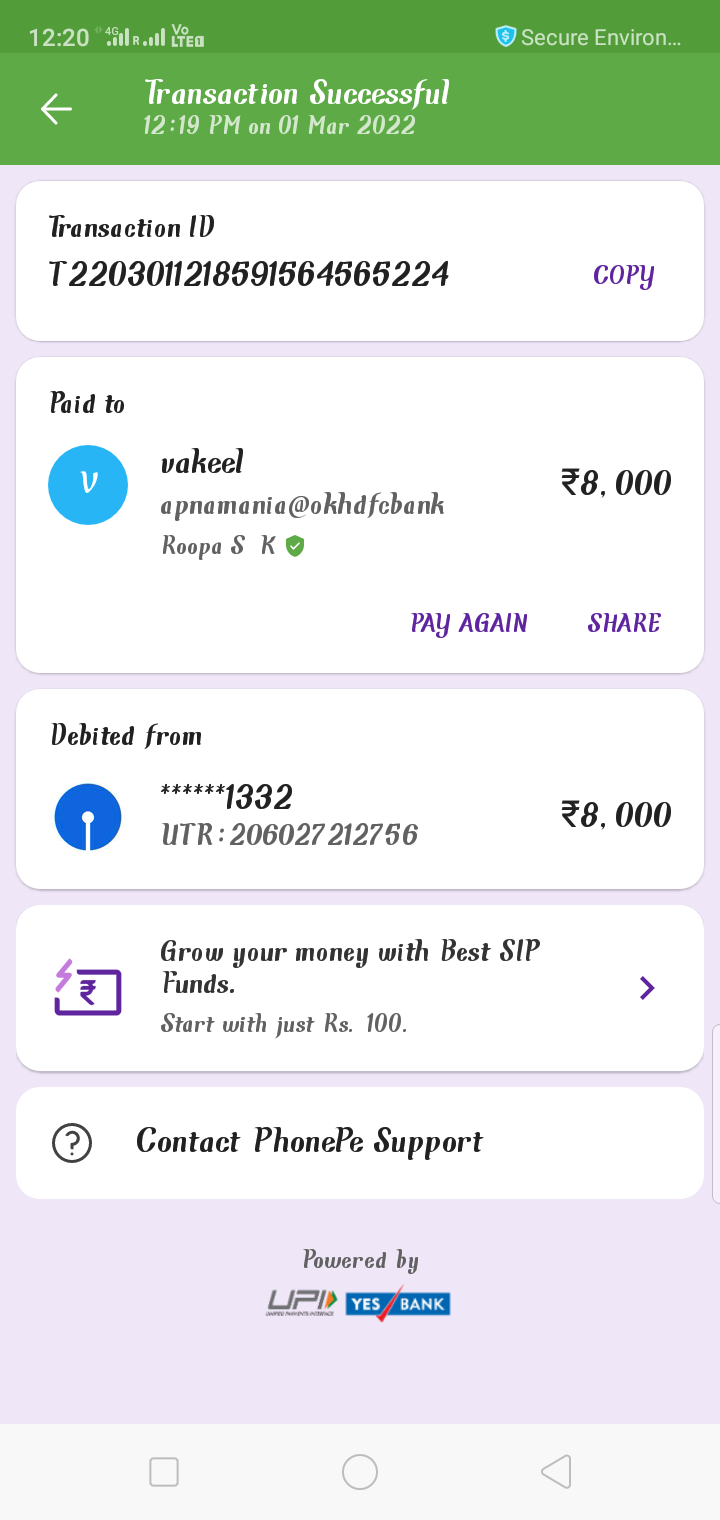Open the system recent apps view
720x1520 pixels.
[164, 1472]
